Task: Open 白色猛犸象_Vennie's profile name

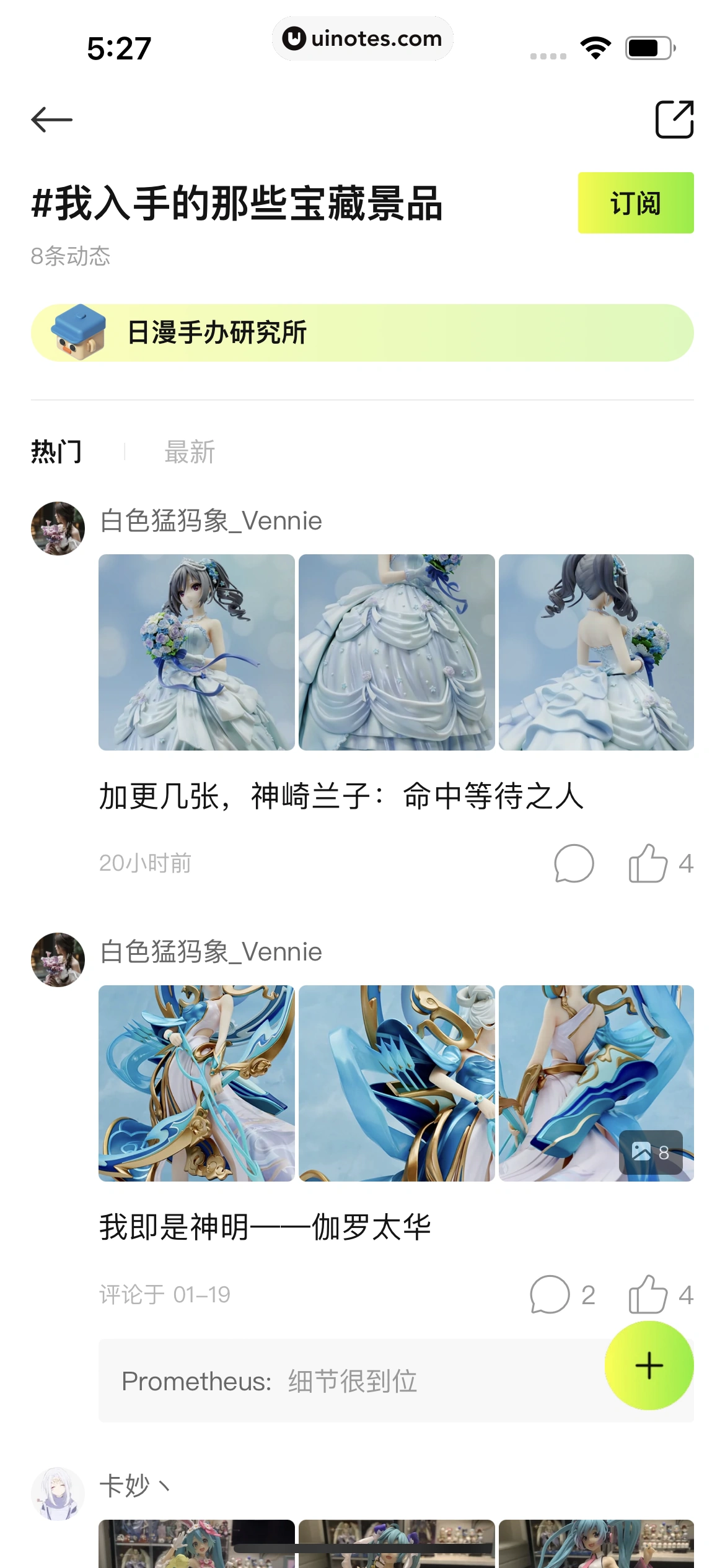Action: [211, 522]
